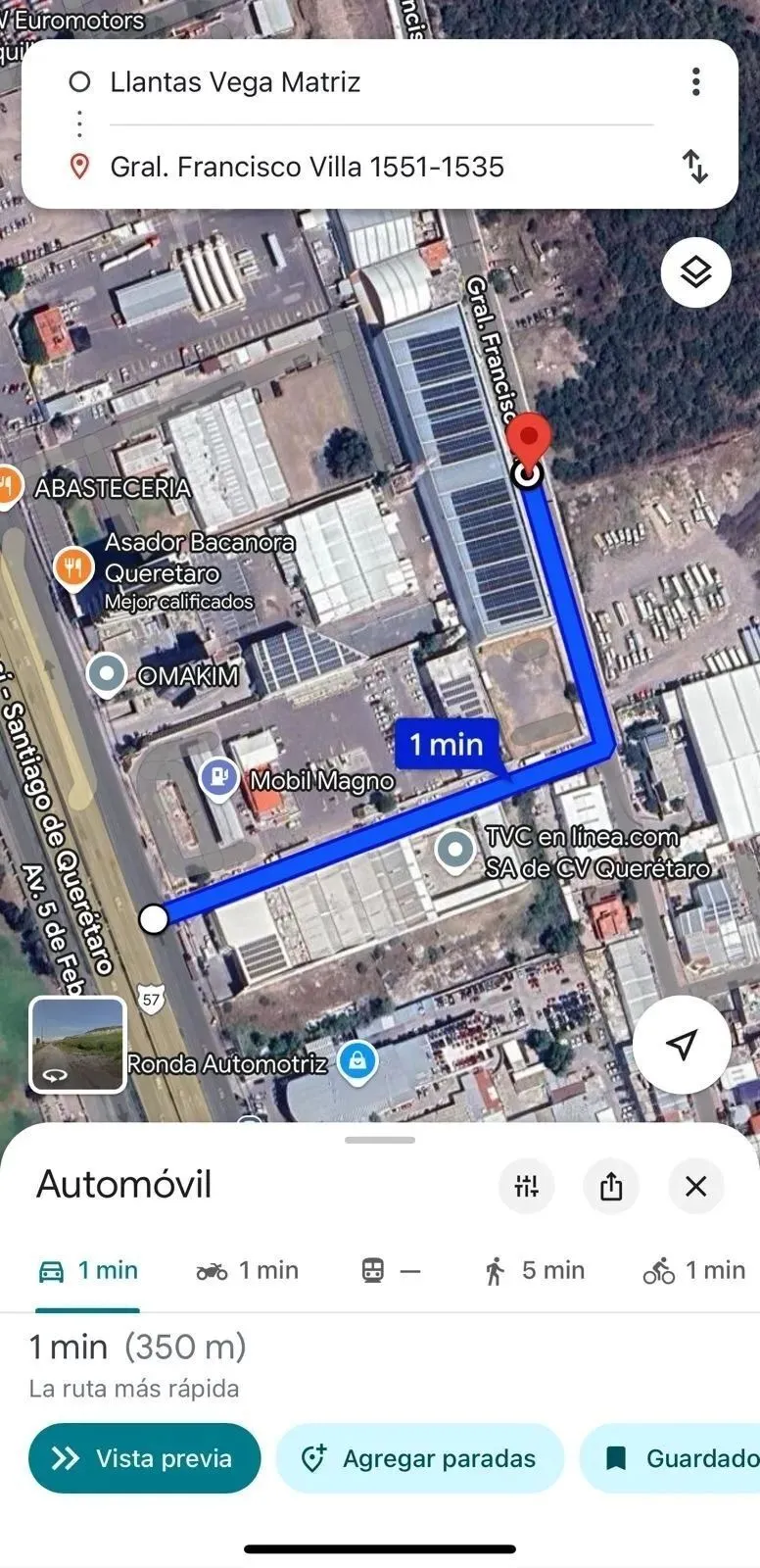Center map on my location
Viewport: 760px width, 1568px height.
tap(682, 1045)
